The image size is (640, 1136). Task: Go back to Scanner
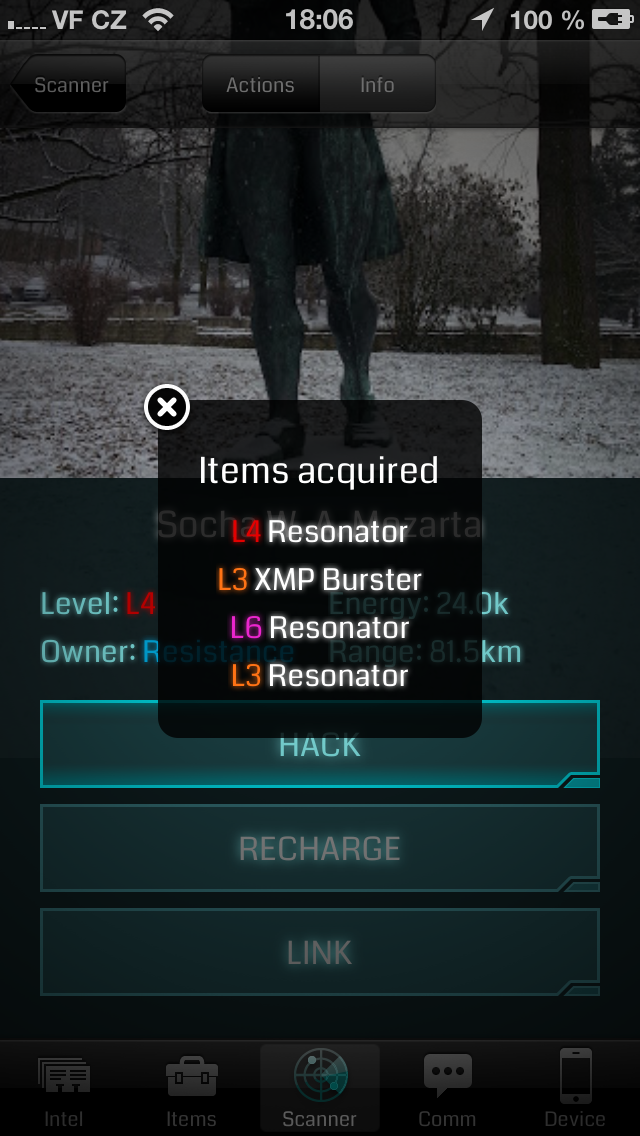[x=69, y=85]
